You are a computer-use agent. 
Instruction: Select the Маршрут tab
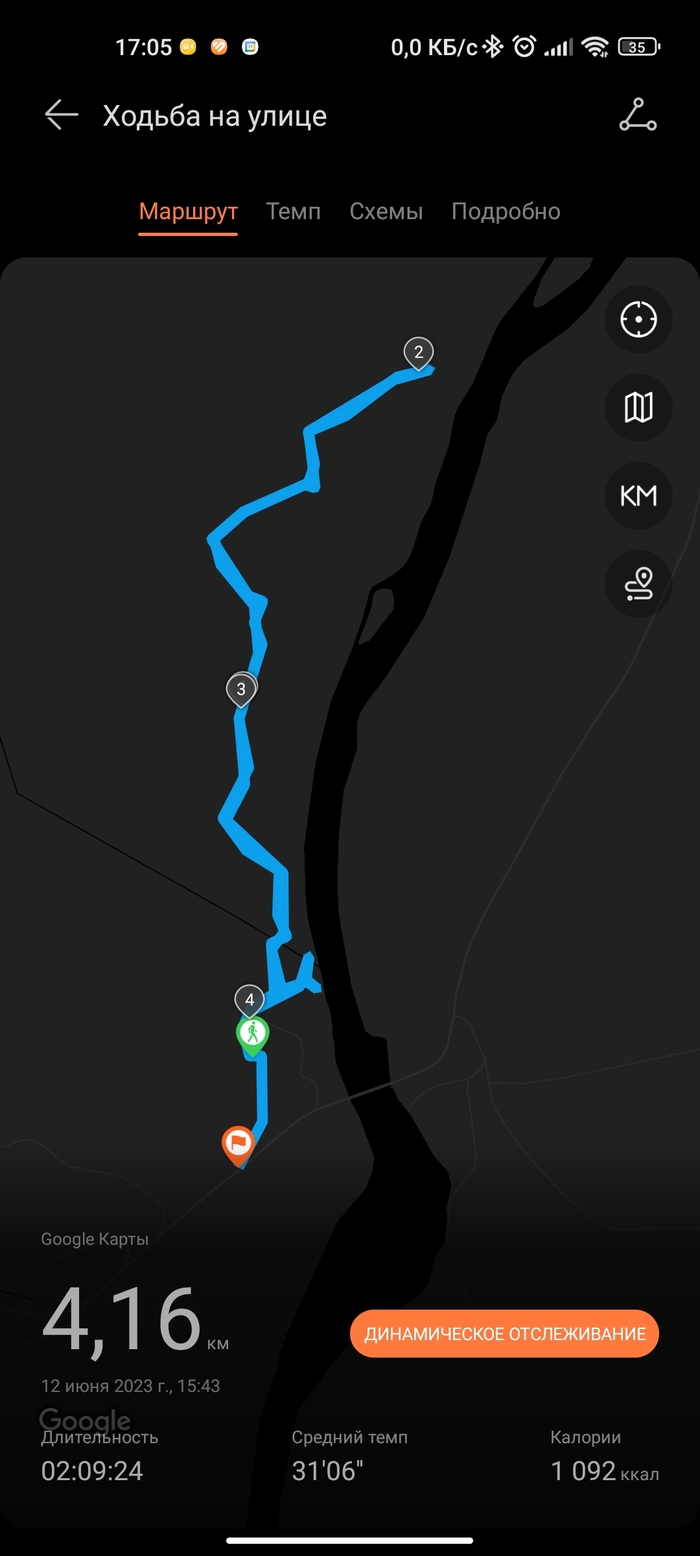point(188,211)
